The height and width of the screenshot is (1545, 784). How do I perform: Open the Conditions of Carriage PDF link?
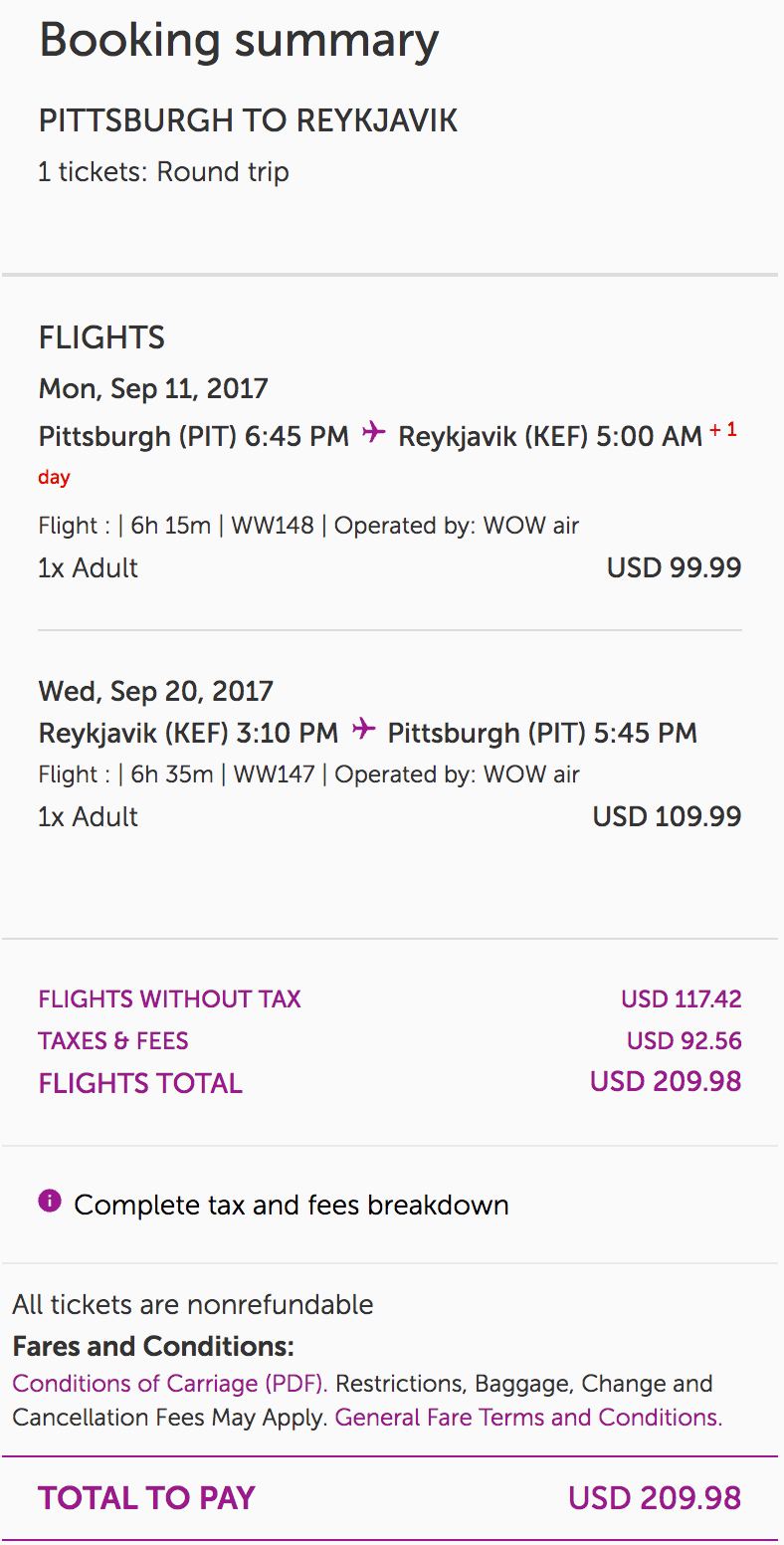point(169,1384)
